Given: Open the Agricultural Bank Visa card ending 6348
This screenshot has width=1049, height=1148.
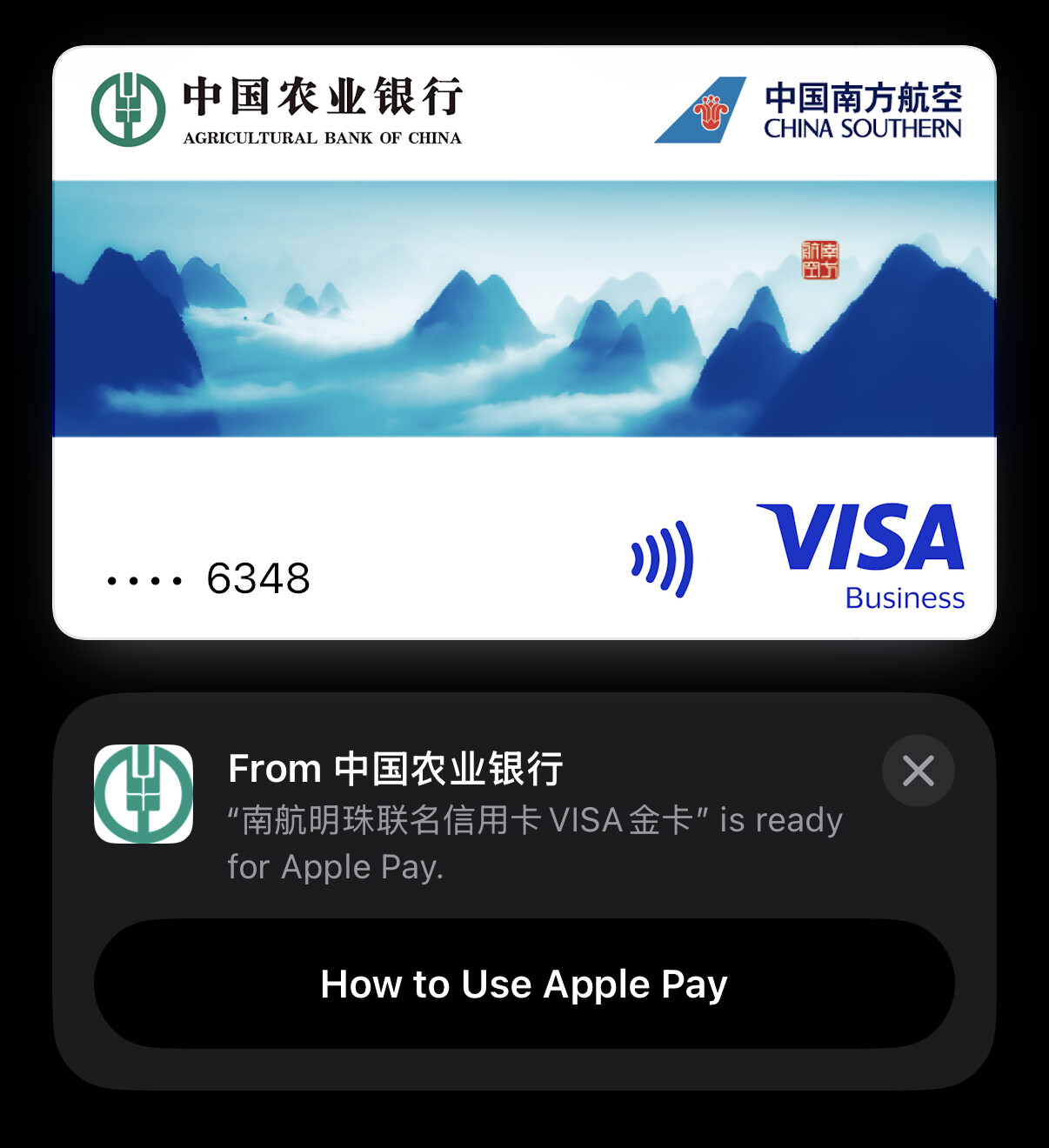Looking at the screenshot, I should [x=524, y=342].
